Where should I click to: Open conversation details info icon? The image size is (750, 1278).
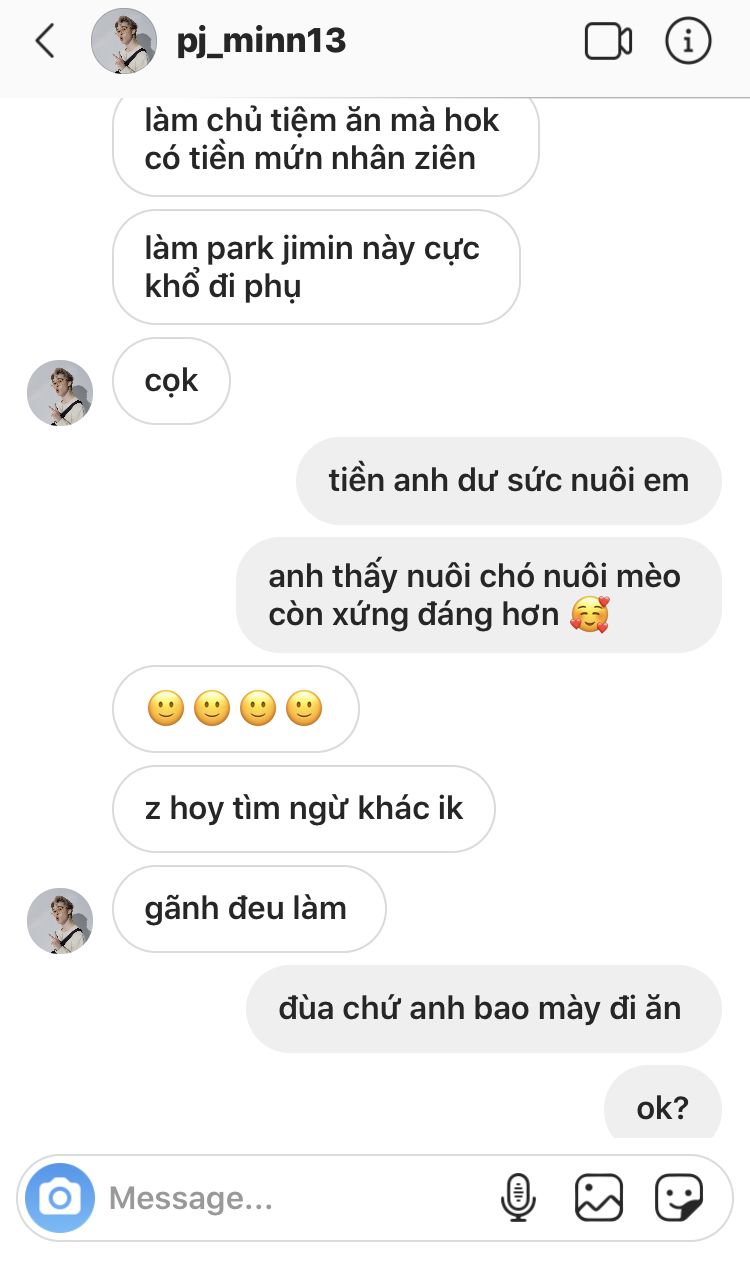[688, 42]
